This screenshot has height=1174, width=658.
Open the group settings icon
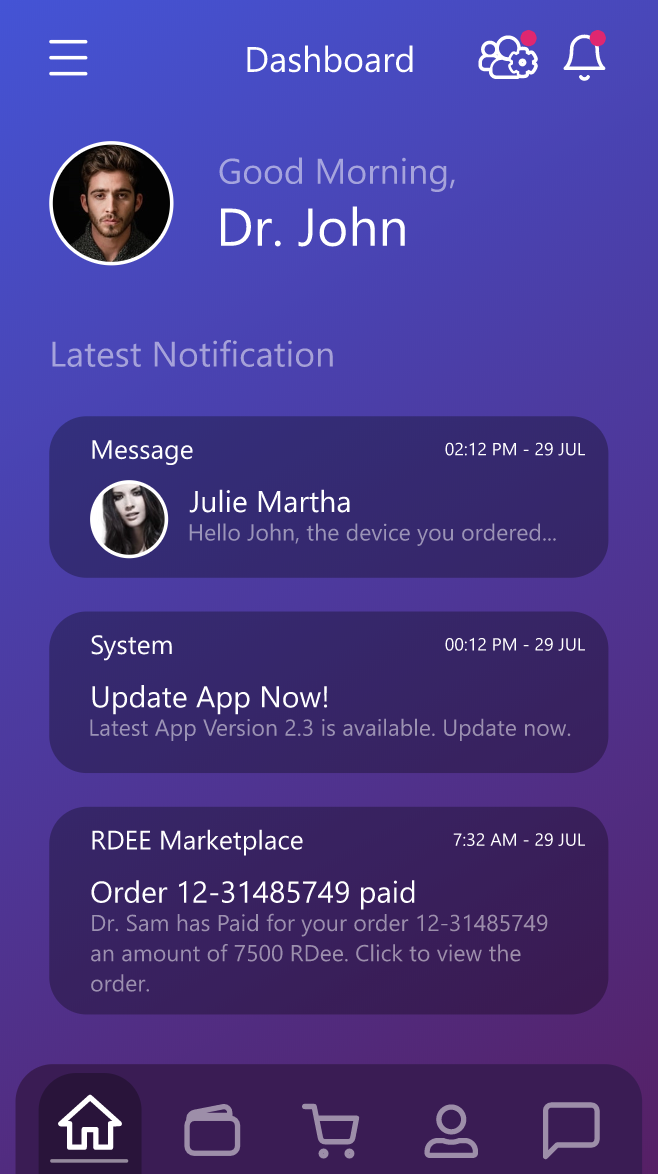[507, 58]
